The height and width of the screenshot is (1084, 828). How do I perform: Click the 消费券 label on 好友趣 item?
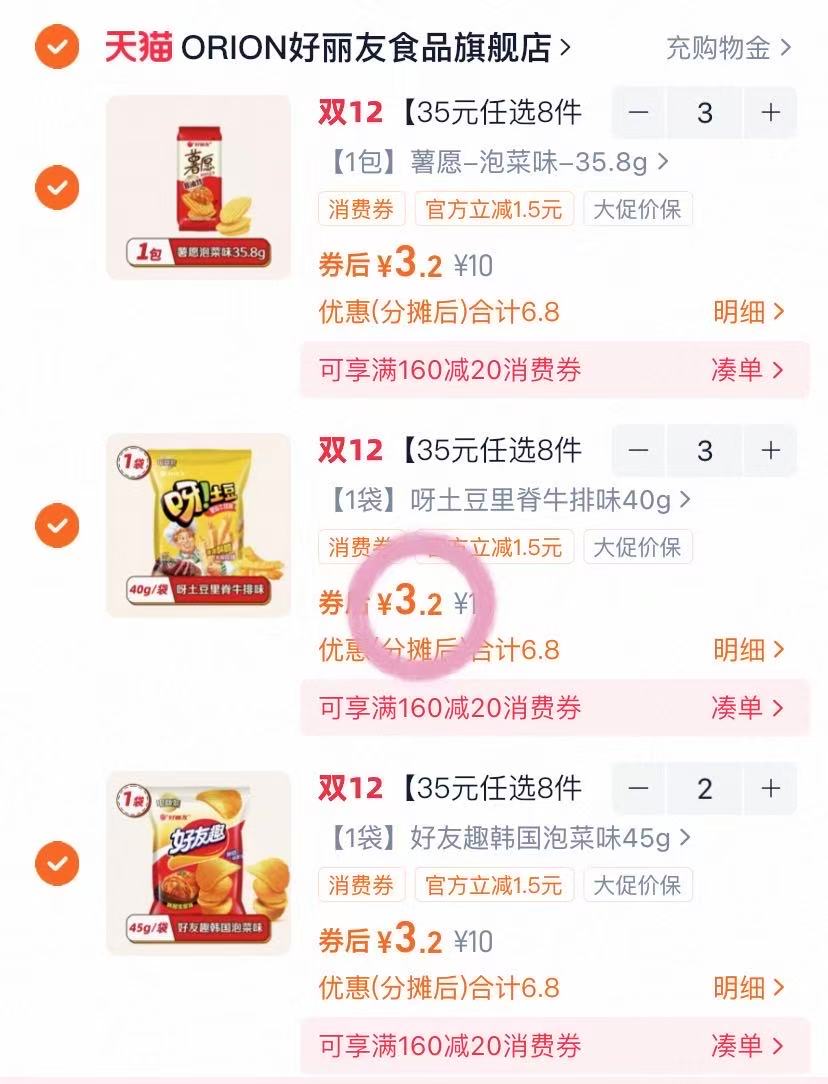[x=360, y=885]
